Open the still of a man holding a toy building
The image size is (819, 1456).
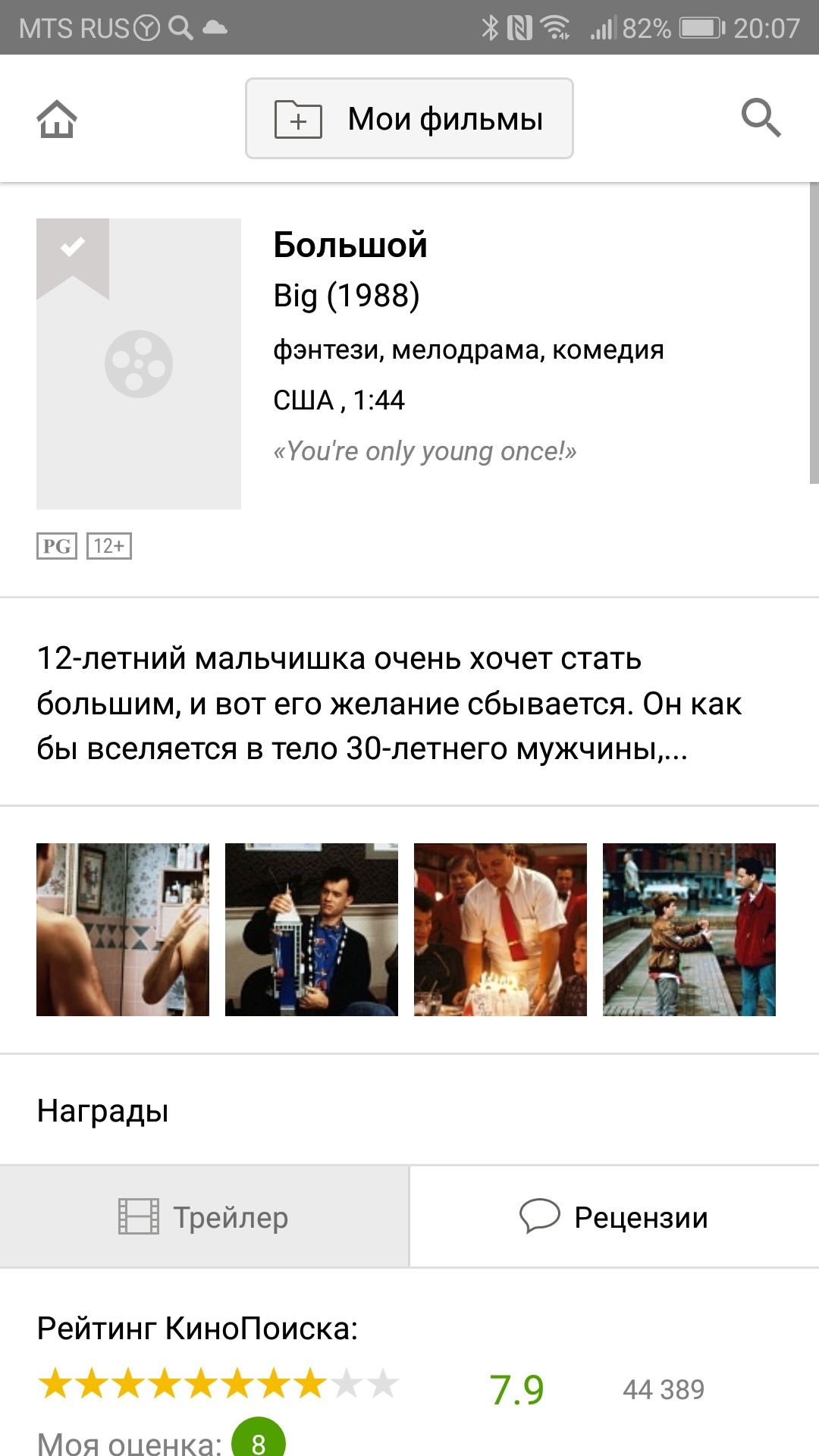point(312,930)
